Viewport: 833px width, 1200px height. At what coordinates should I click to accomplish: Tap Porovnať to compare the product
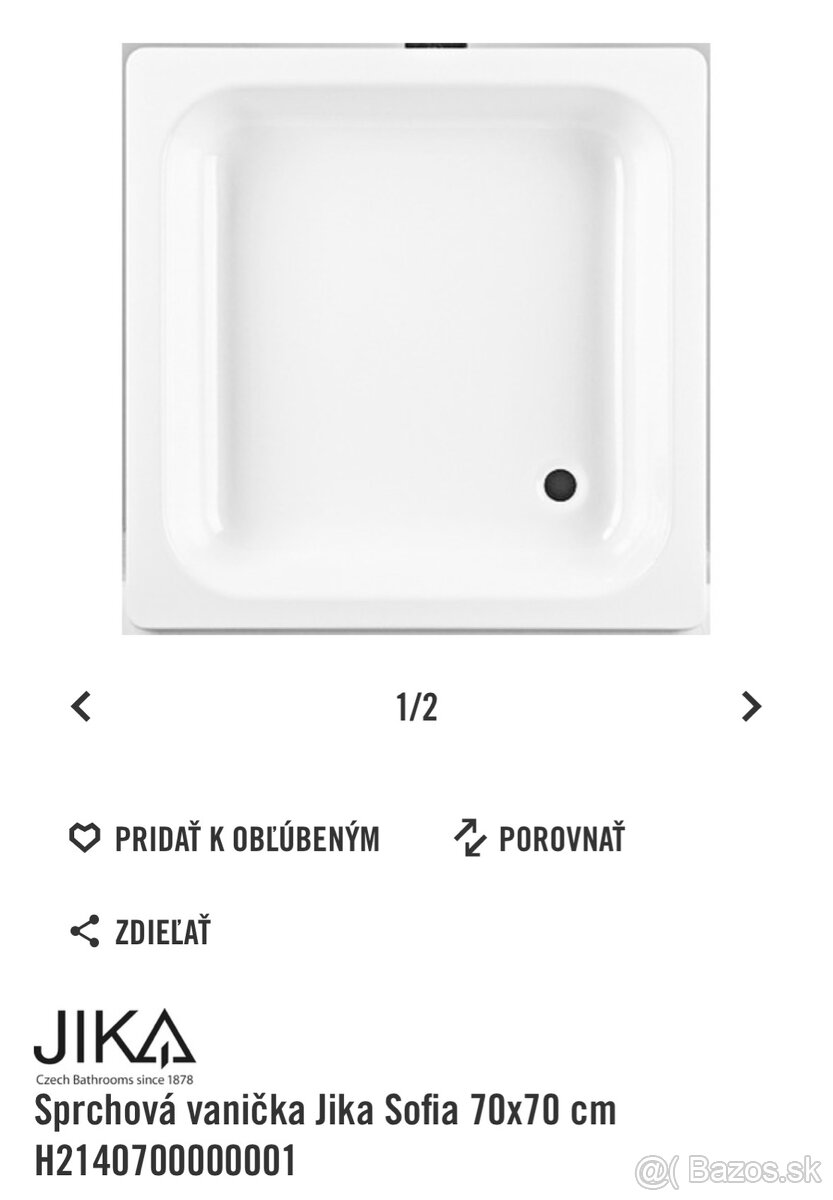[539, 838]
